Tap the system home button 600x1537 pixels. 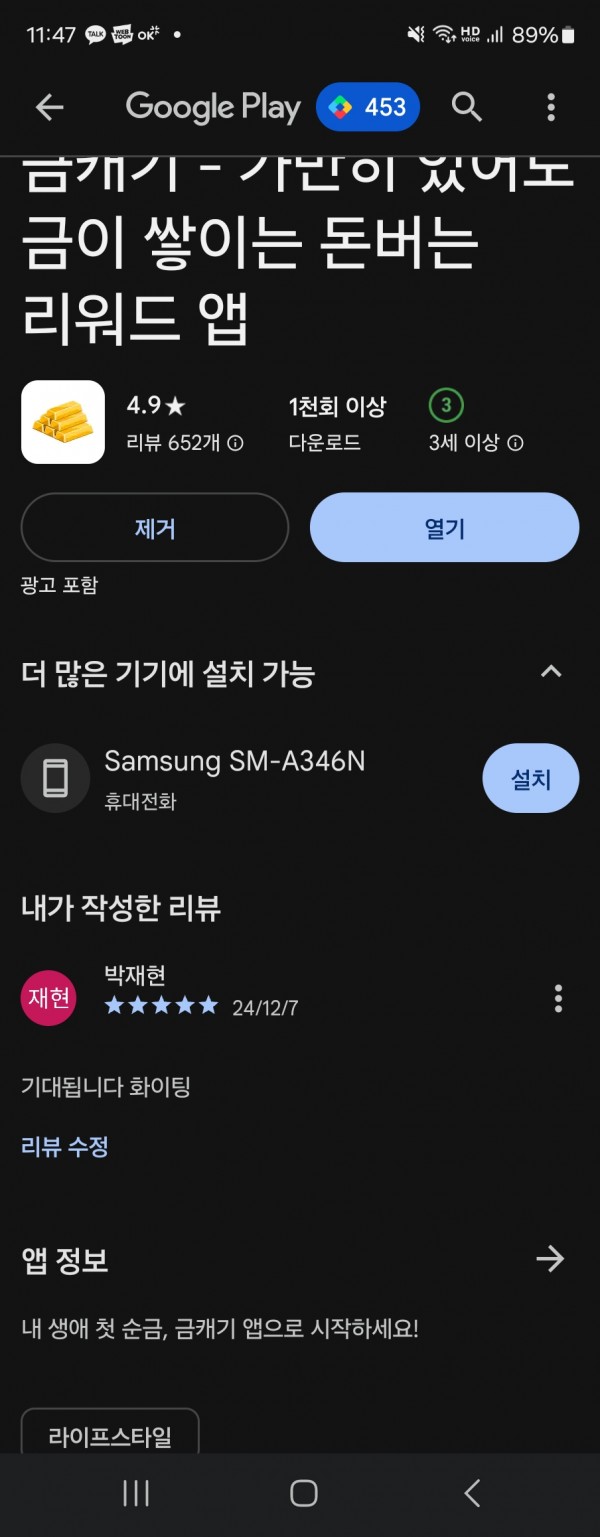click(303, 1494)
